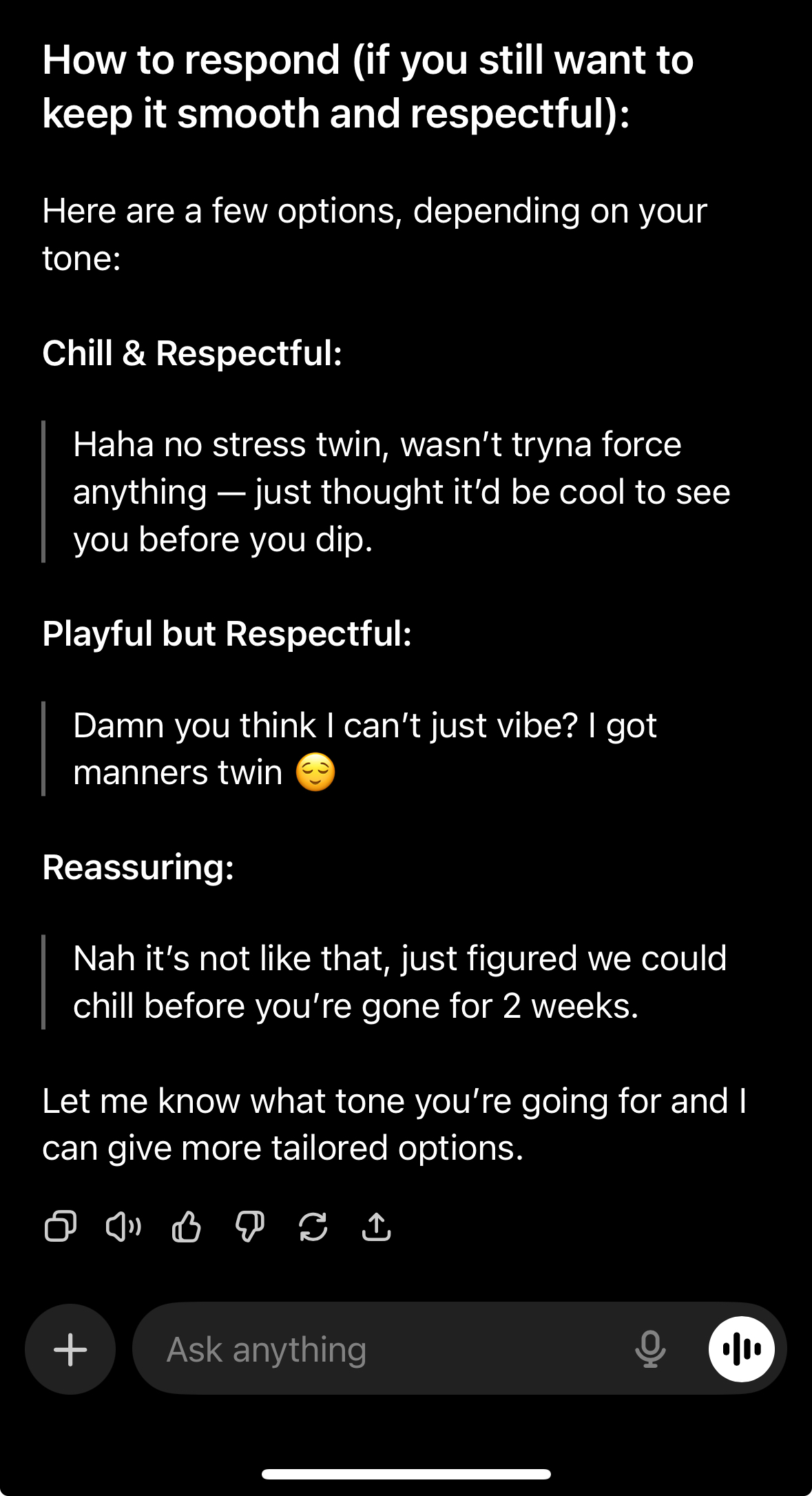Share the response
Image resolution: width=812 pixels, height=1496 pixels.
tap(376, 1227)
